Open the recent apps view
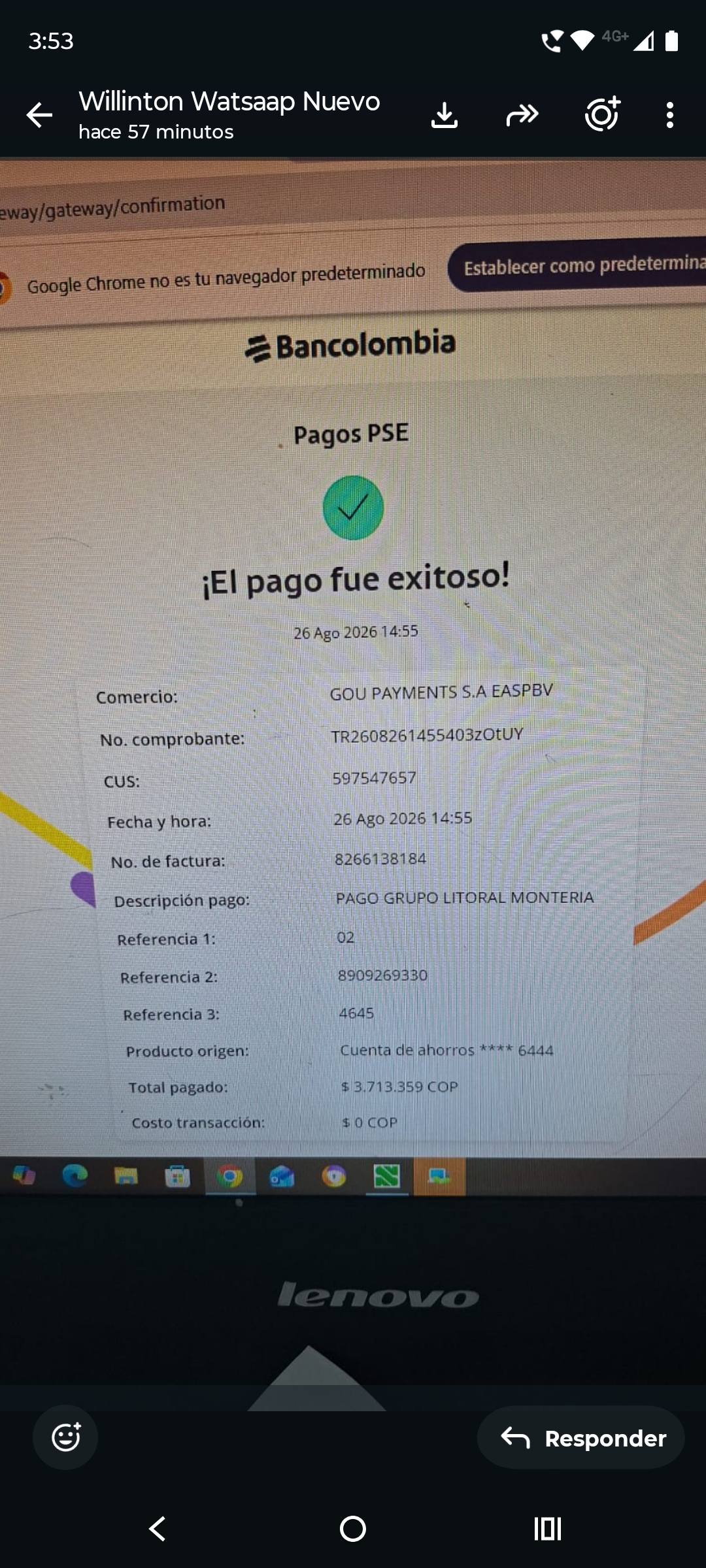The height and width of the screenshot is (1568, 706). tap(548, 1529)
